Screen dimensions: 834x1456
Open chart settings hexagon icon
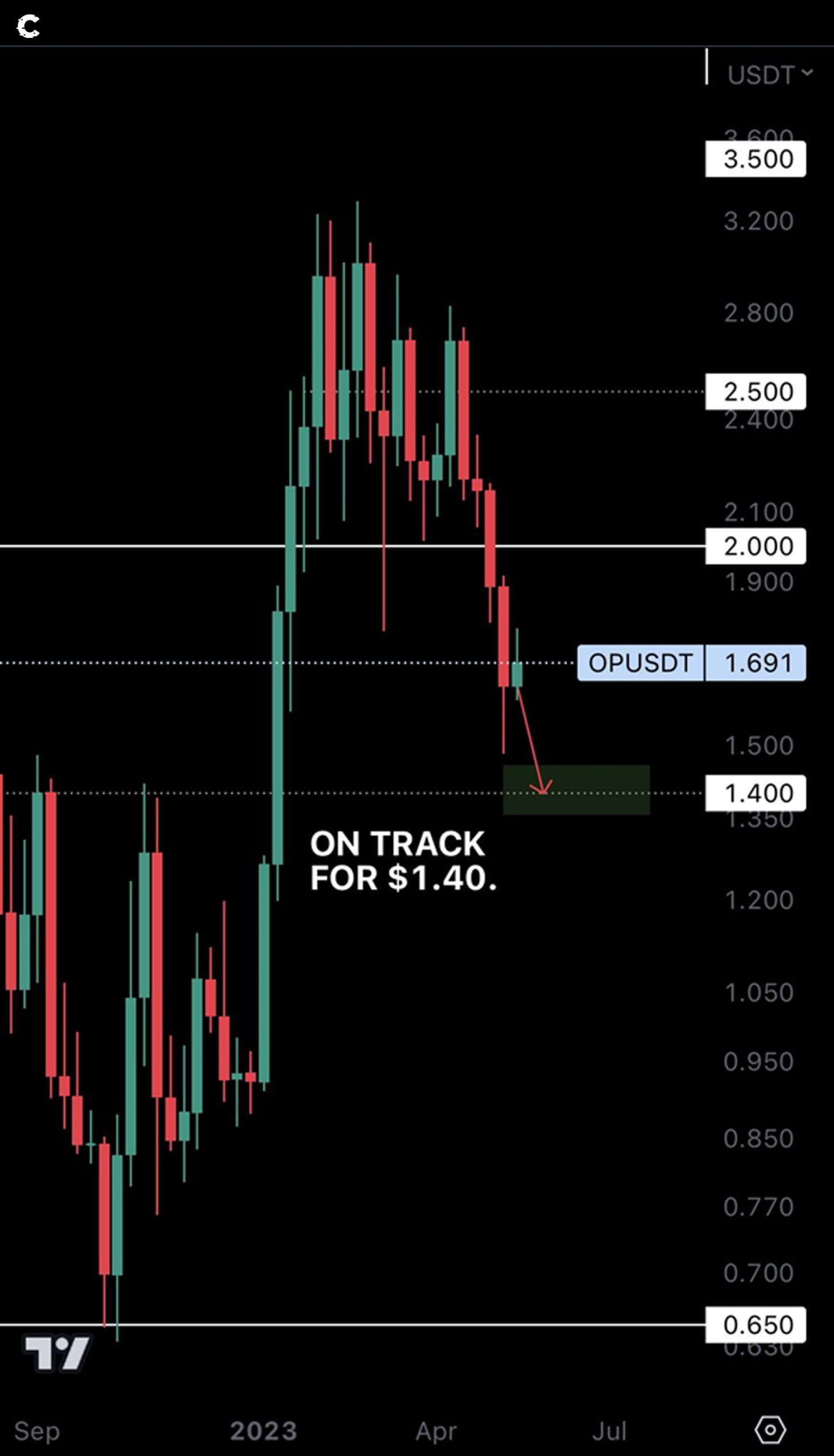tap(770, 1430)
